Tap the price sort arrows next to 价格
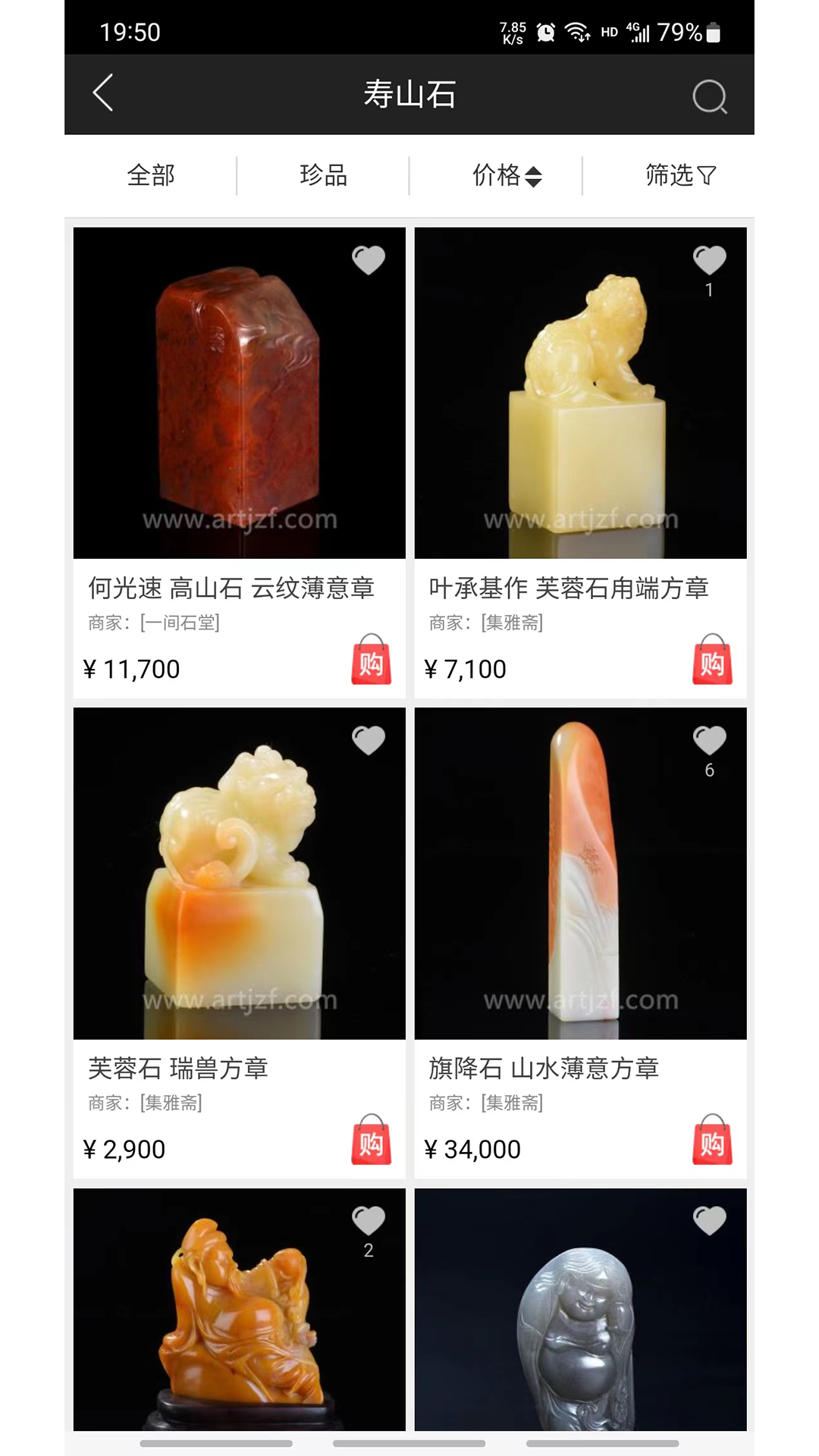 tap(533, 175)
